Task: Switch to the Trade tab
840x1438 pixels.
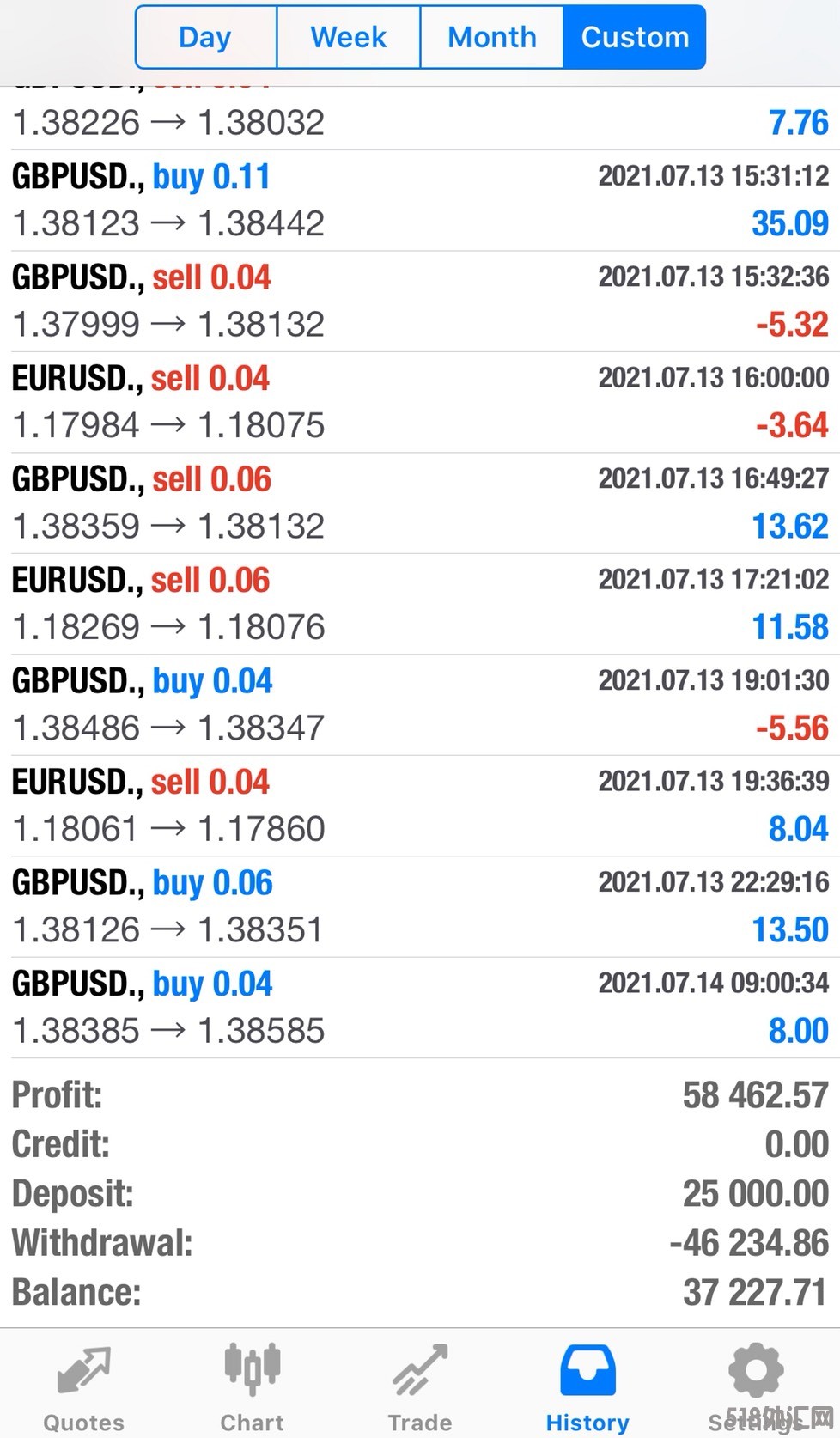Action: [x=420, y=1388]
